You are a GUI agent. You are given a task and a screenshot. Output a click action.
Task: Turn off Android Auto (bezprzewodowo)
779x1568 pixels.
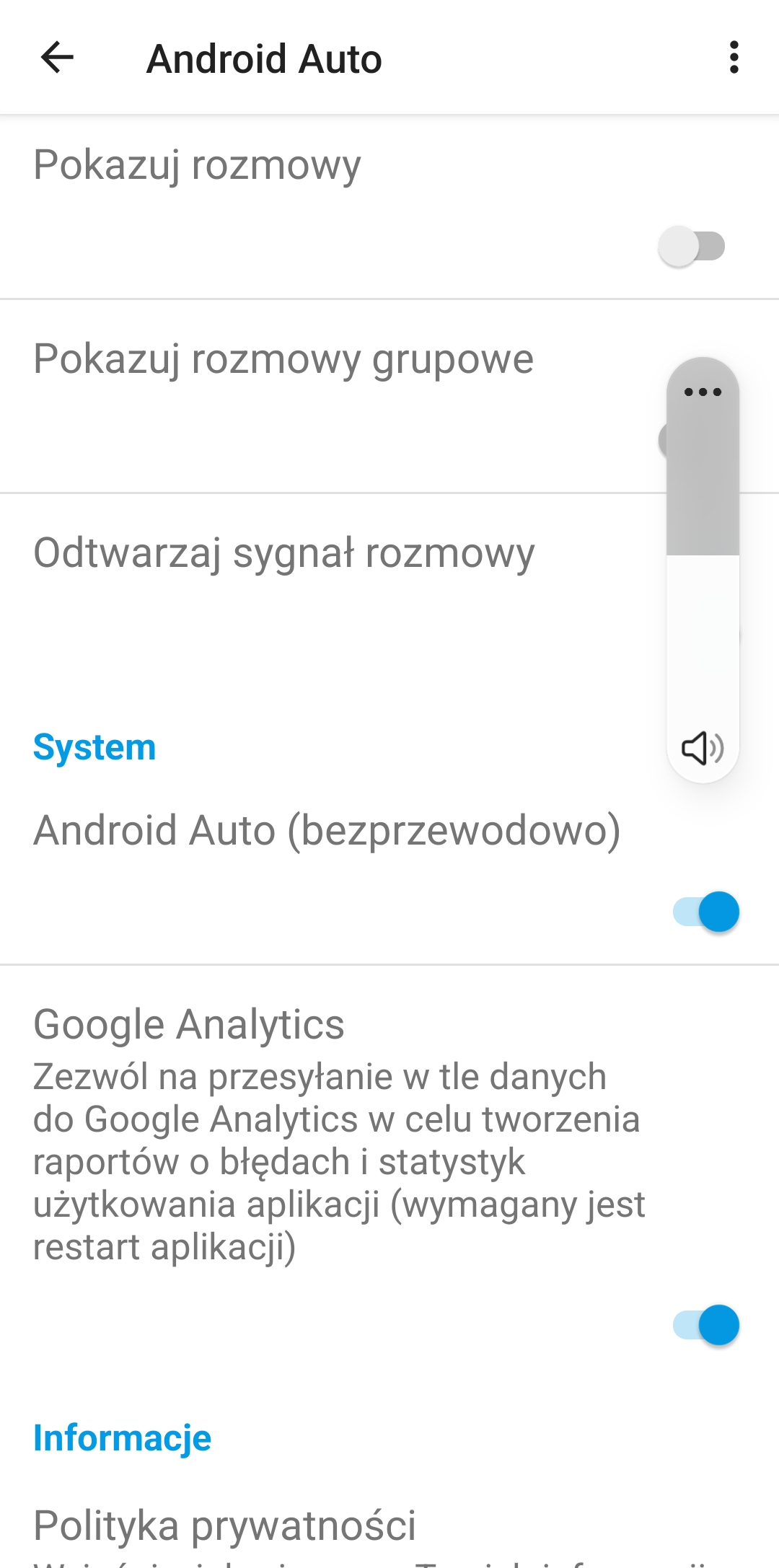705,912
